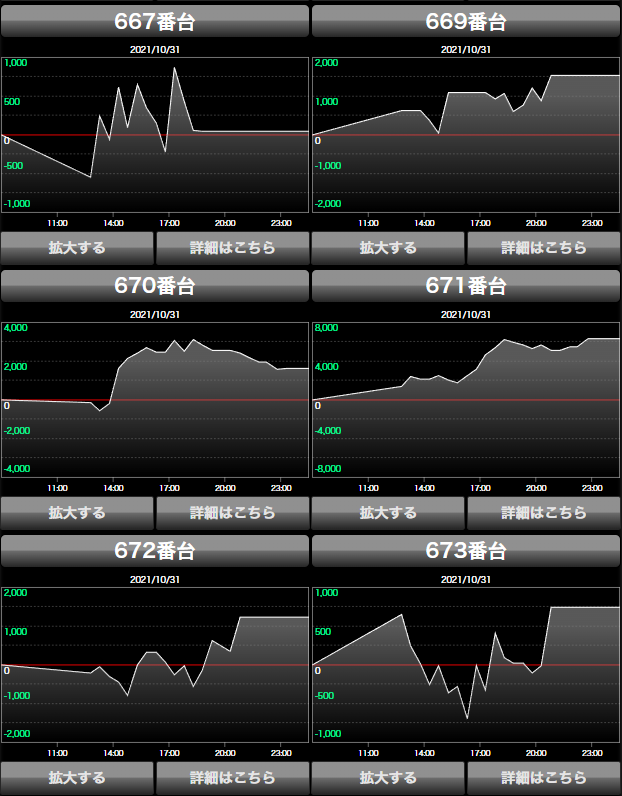Tap 詳細はこちら under the 671番台 graph

(x=544, y=513)
